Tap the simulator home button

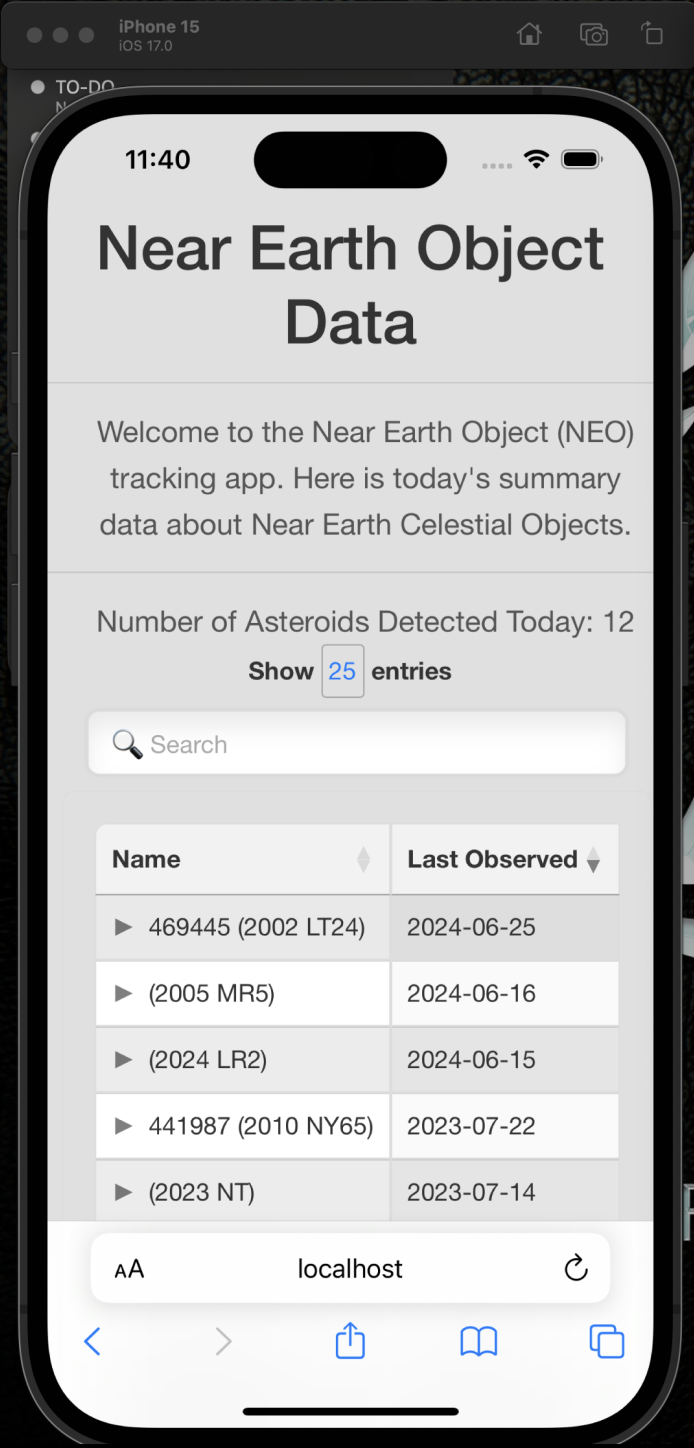[529, 34]
